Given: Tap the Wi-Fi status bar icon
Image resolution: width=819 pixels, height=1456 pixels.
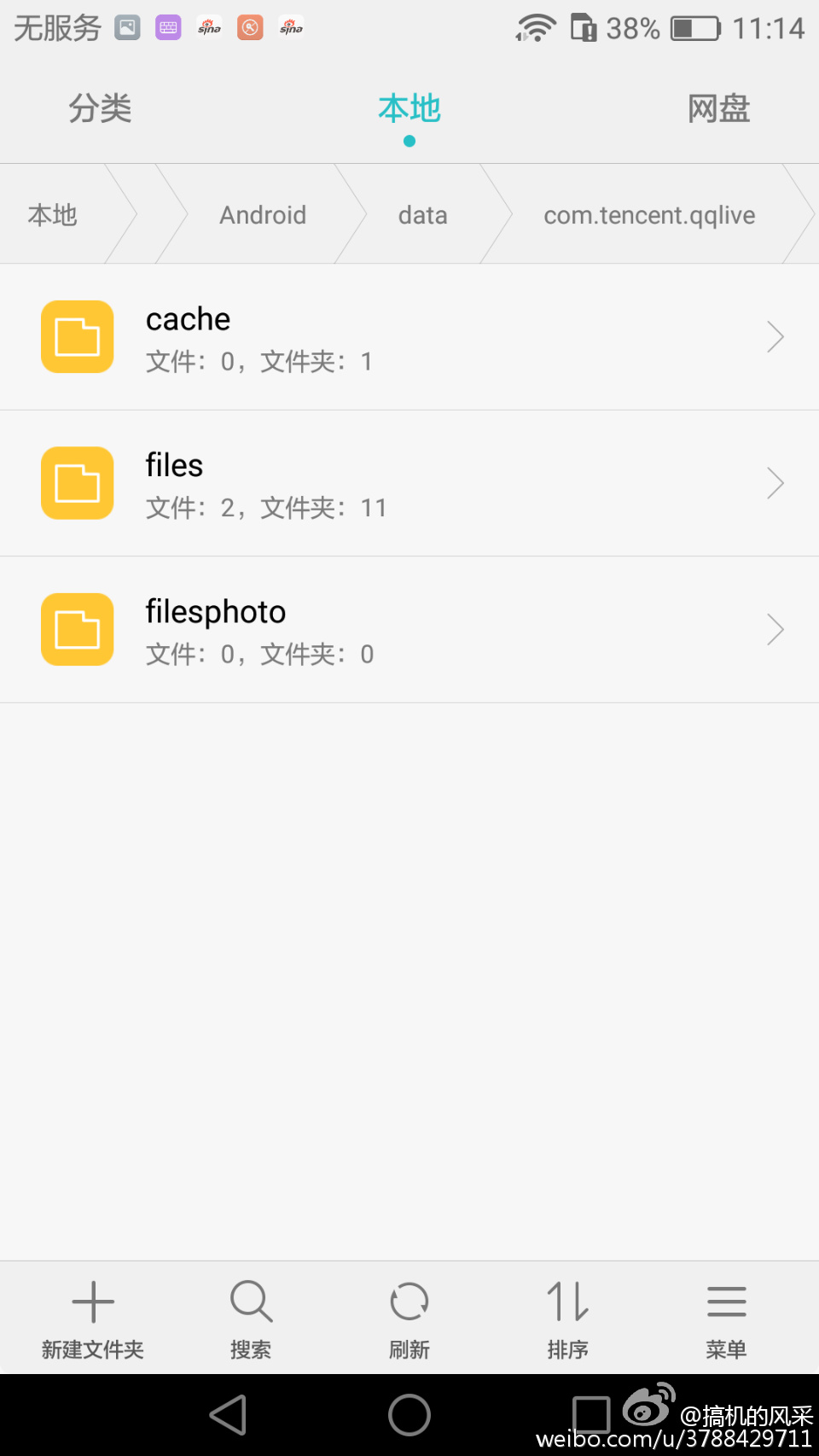Looking at the screenshot, I should point(536,28).
